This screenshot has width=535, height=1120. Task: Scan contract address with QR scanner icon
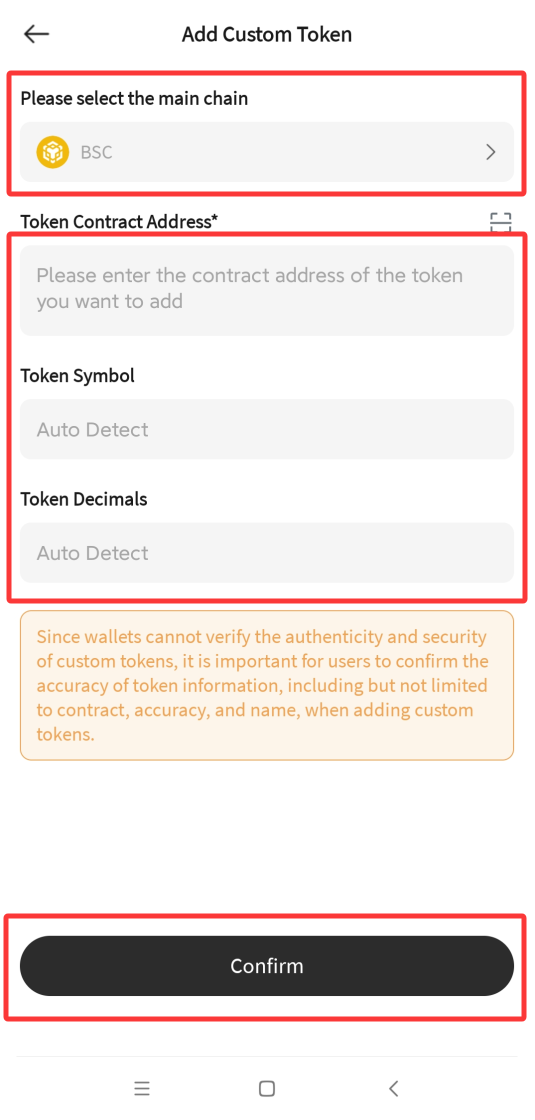click(x=501, y=222)
